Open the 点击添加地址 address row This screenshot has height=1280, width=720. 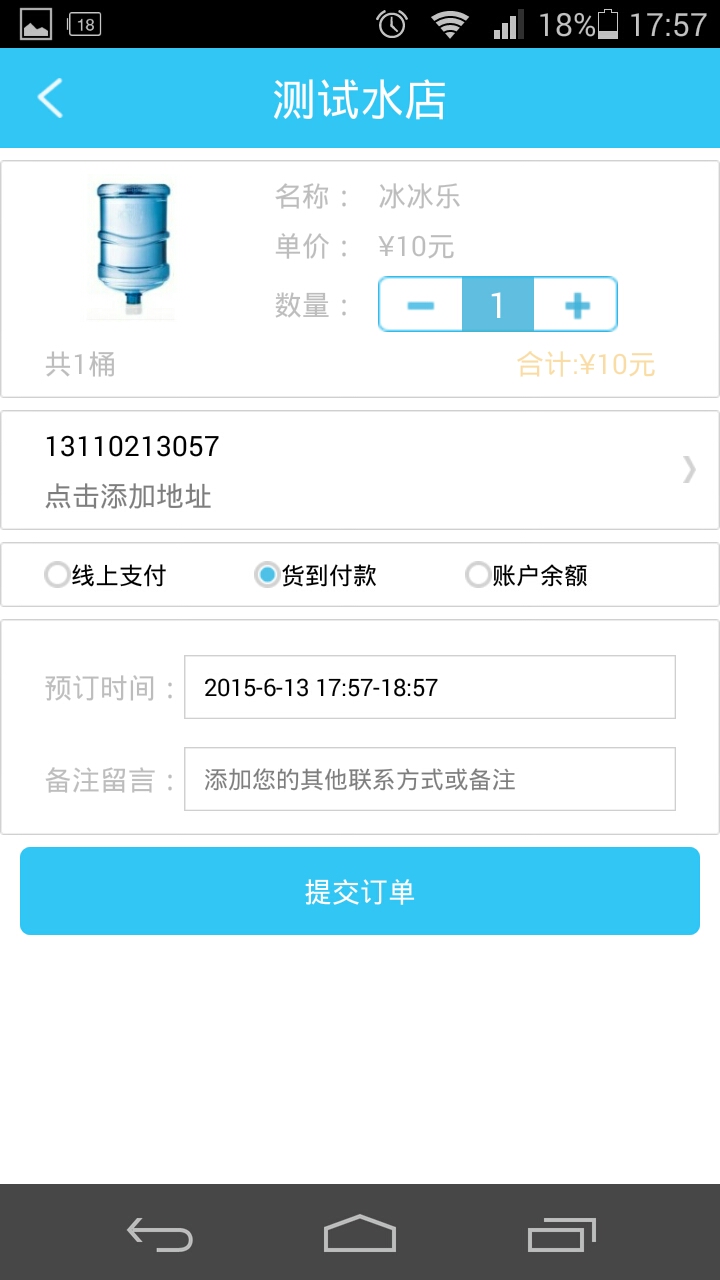[x=360, y=470]
